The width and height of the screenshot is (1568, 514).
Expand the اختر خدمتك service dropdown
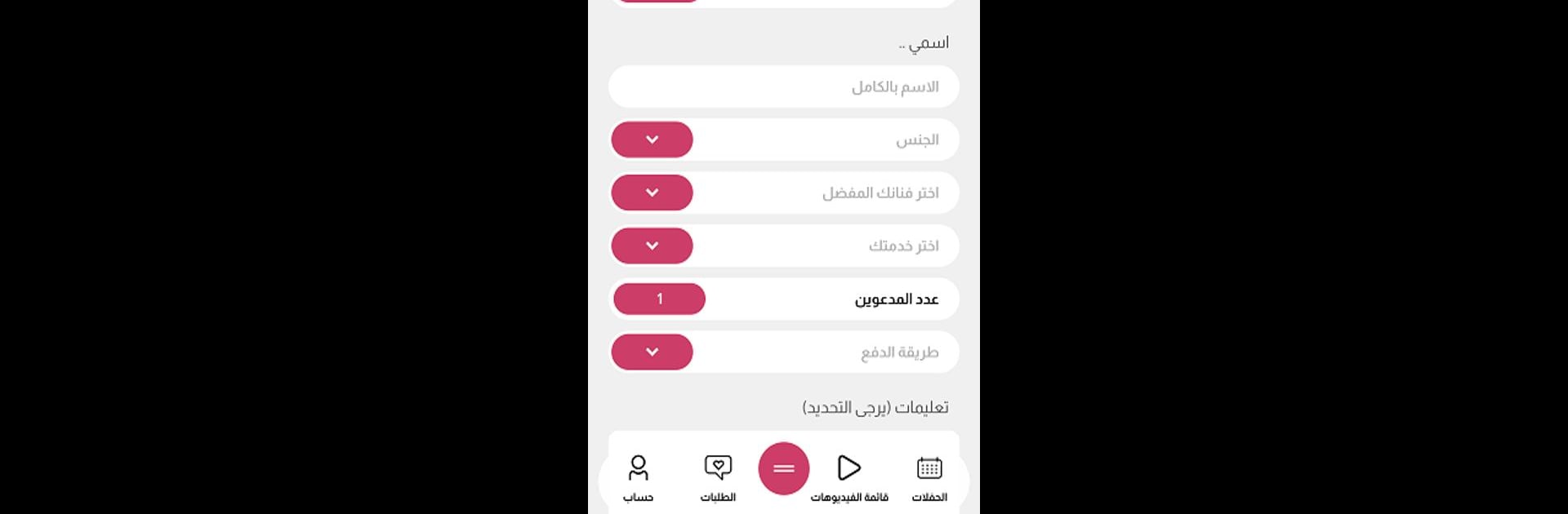[652, 246]
